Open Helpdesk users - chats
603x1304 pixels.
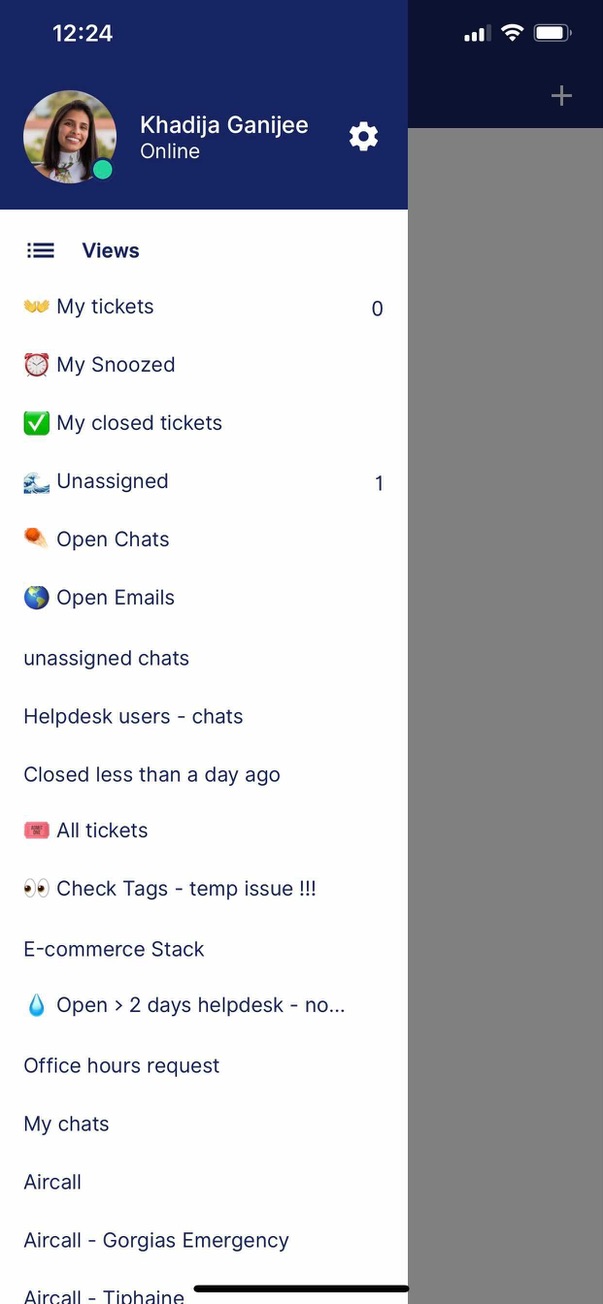pyautogui.click(x=204, y=716)
